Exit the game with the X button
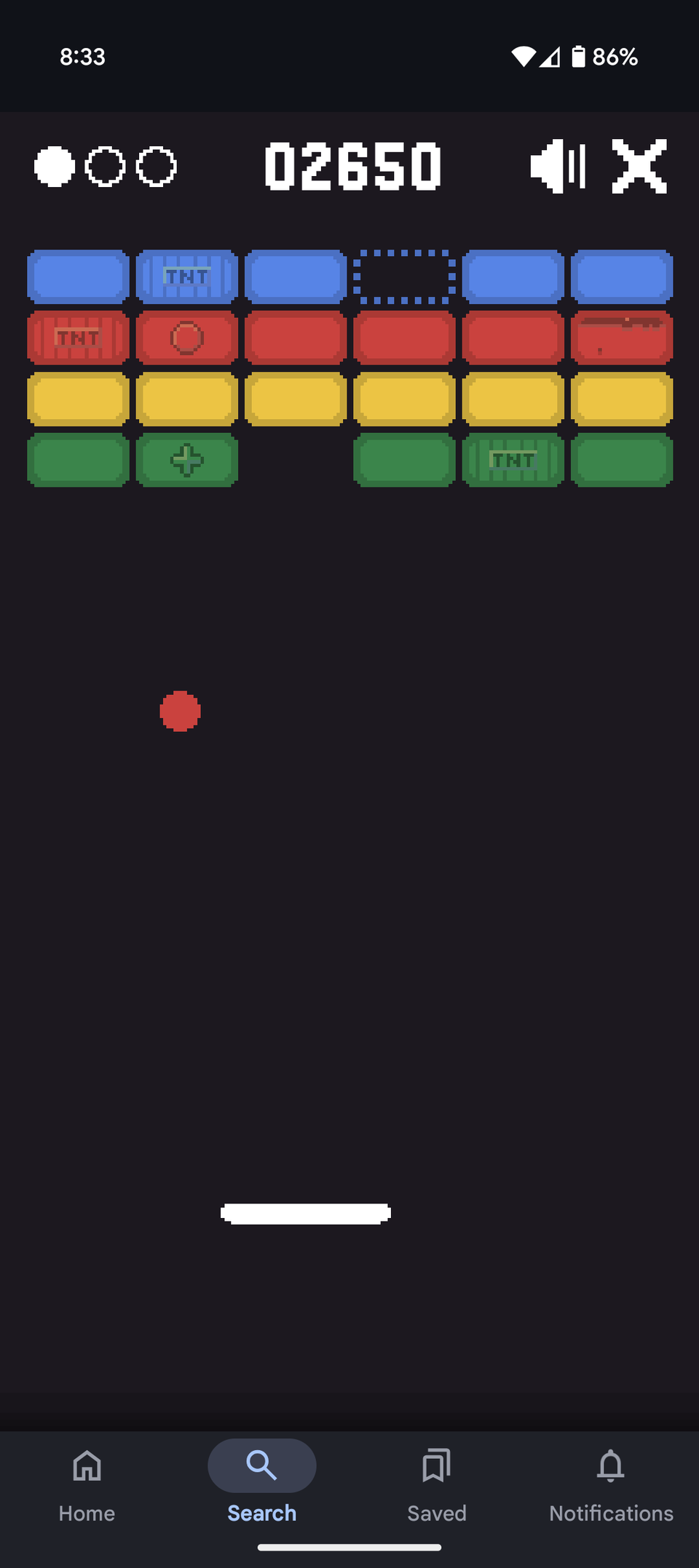The image size is (699, 1568). click(x=640, y=166)
